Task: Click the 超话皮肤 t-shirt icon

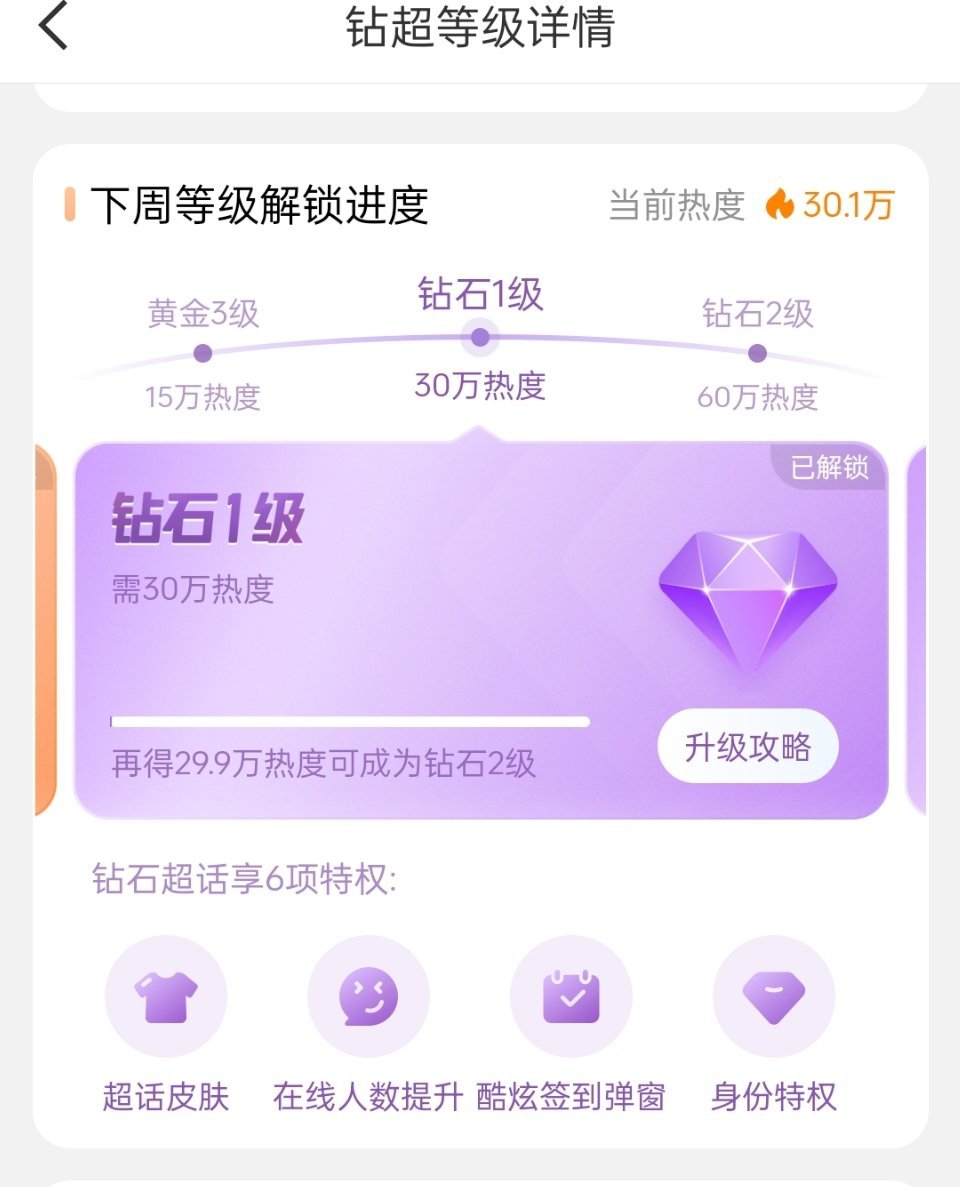Action: (x=166, y=996)
